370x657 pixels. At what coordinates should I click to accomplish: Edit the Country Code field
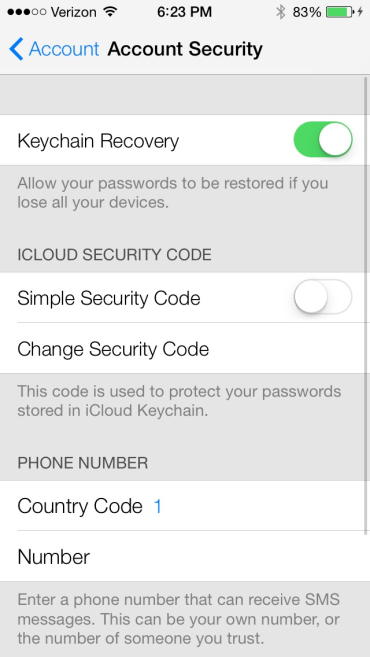(185, 506)
